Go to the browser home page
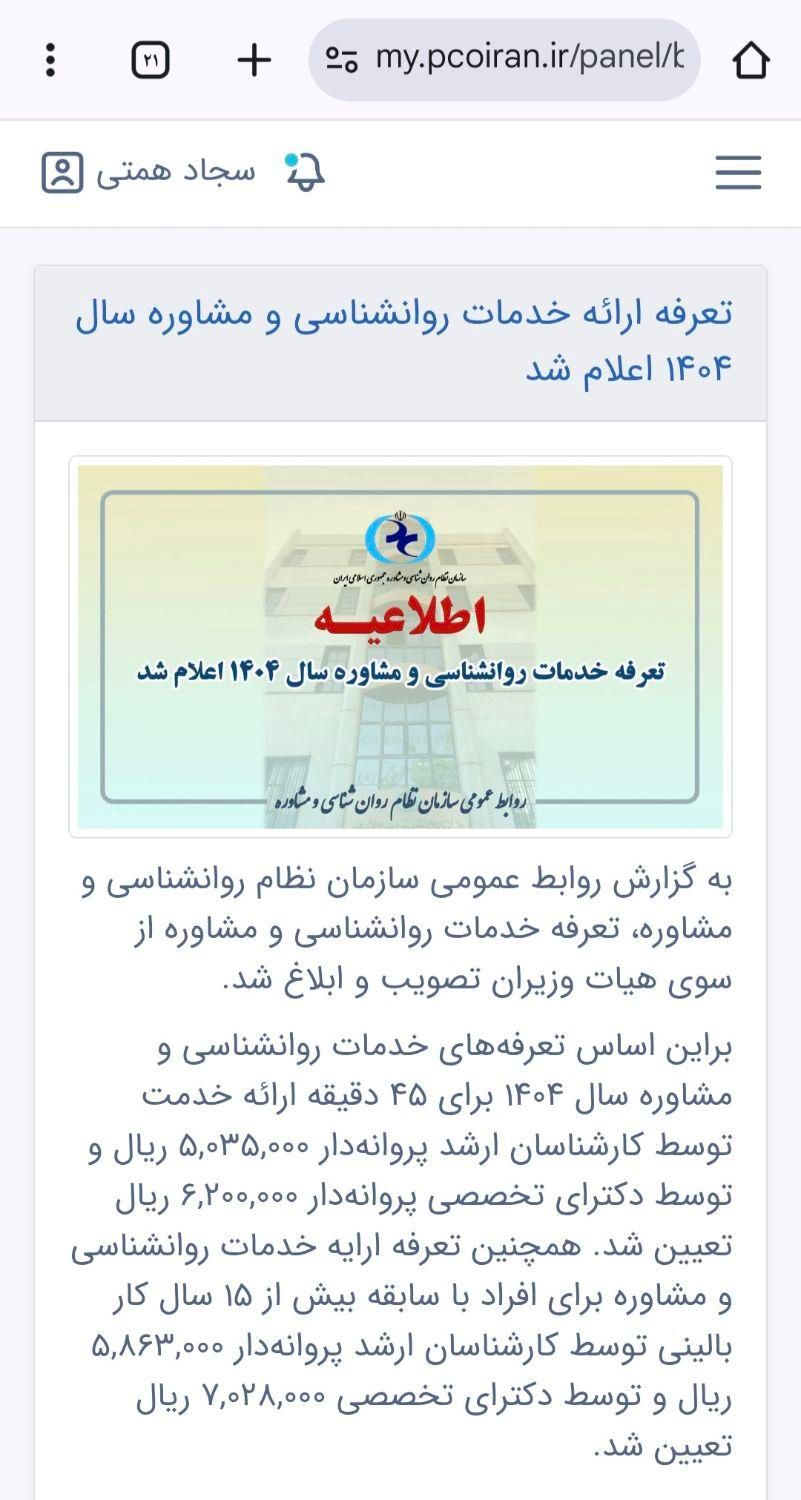This screenshot has width=801, height=1500. (751, 60)
